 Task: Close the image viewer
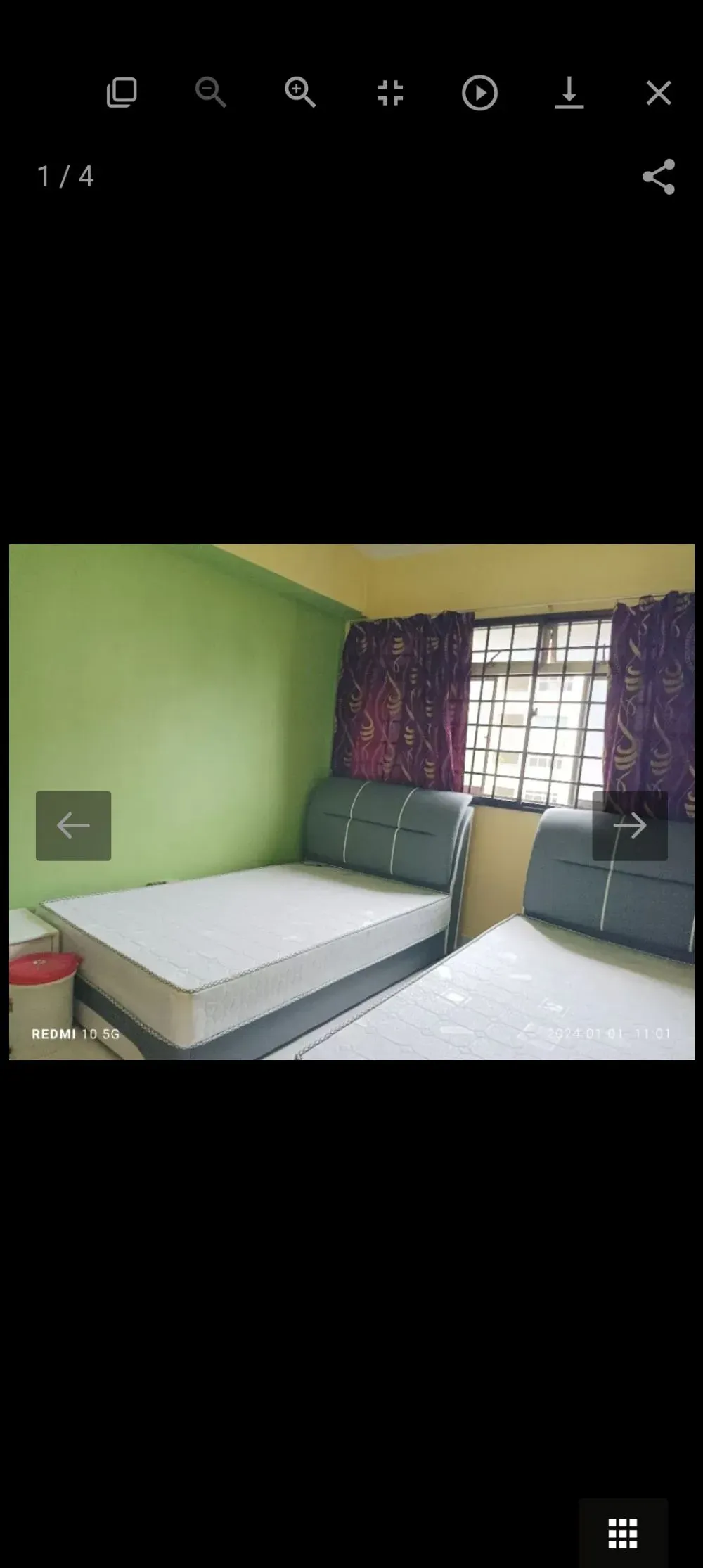pyautogui.click(x=659, y=93)
